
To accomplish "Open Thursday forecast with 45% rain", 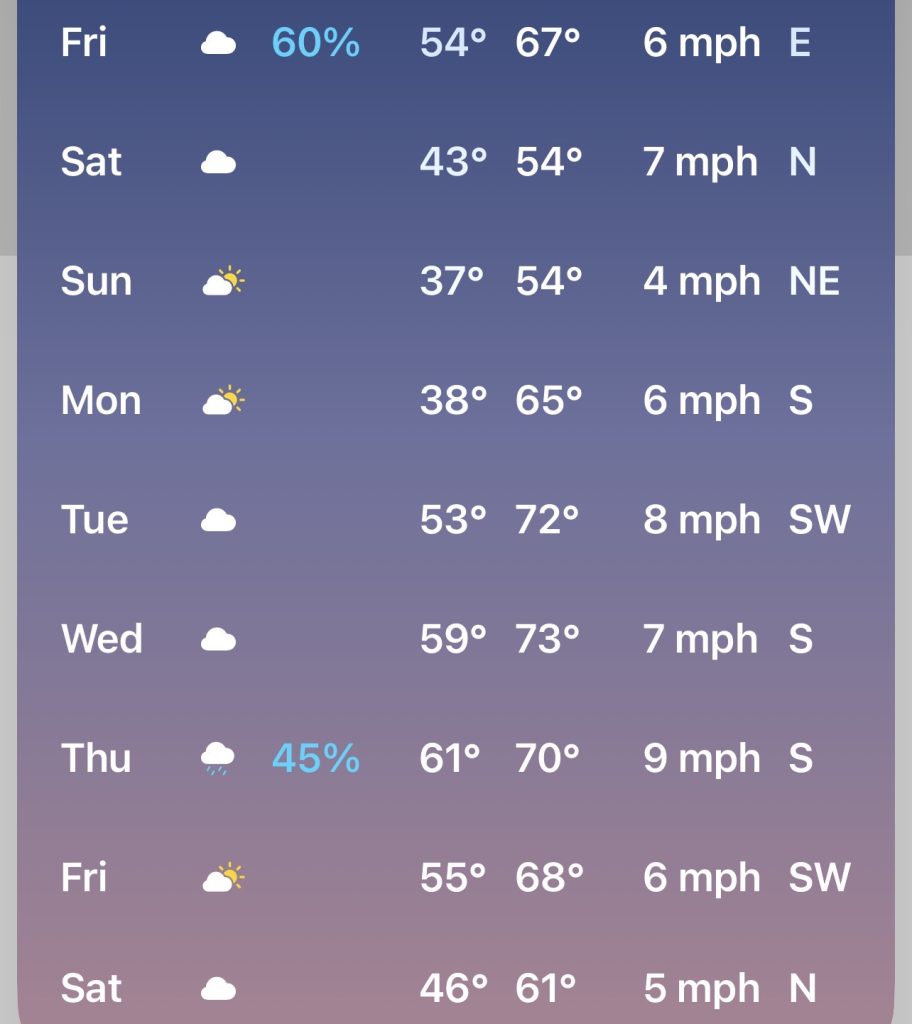I will click(x=455, y=758).
